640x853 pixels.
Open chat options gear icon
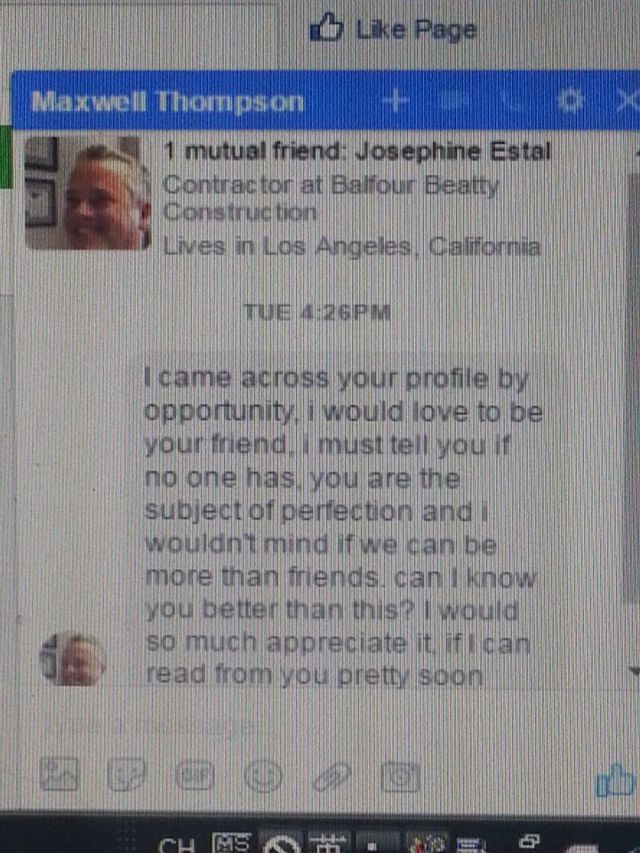(570, 100)
